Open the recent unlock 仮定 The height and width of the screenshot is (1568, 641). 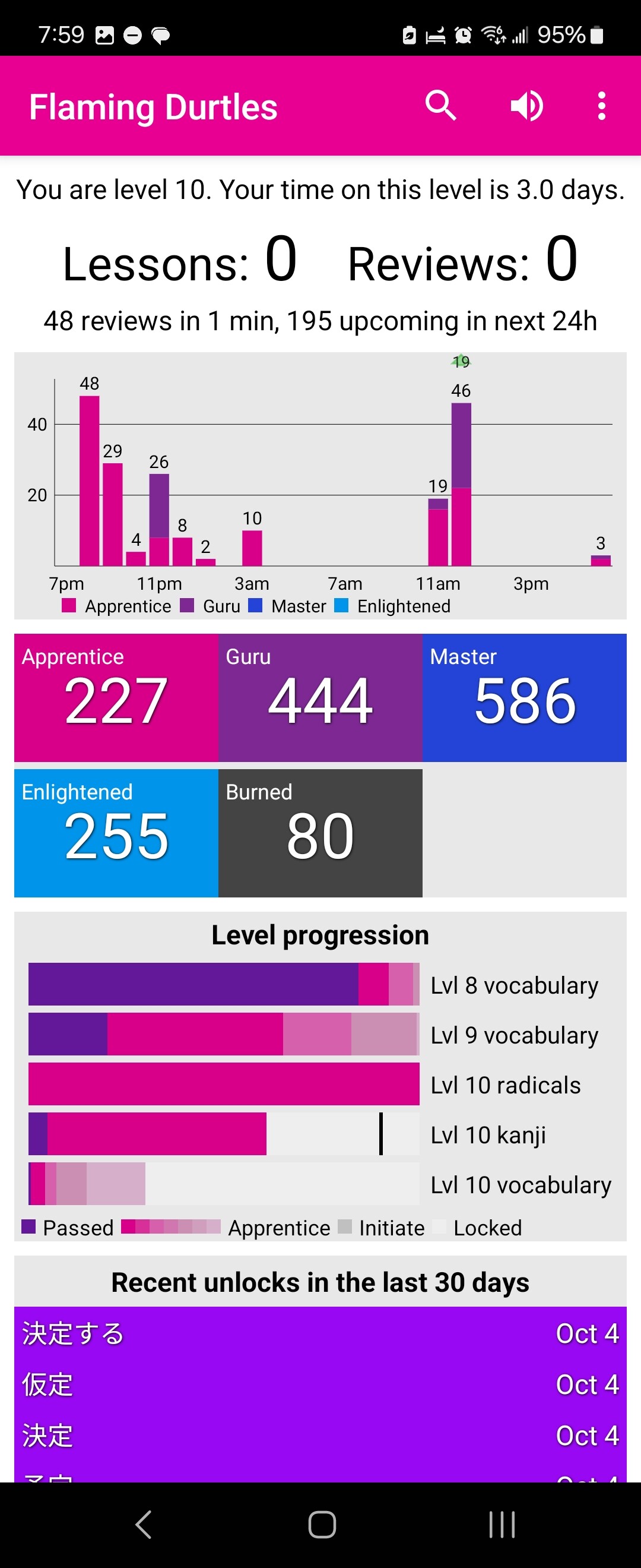320,1384
